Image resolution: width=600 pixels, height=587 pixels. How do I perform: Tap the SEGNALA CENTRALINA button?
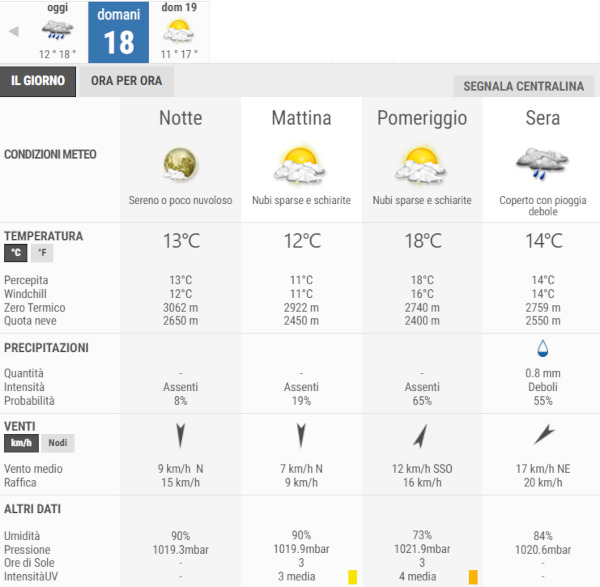click(522, 86)
